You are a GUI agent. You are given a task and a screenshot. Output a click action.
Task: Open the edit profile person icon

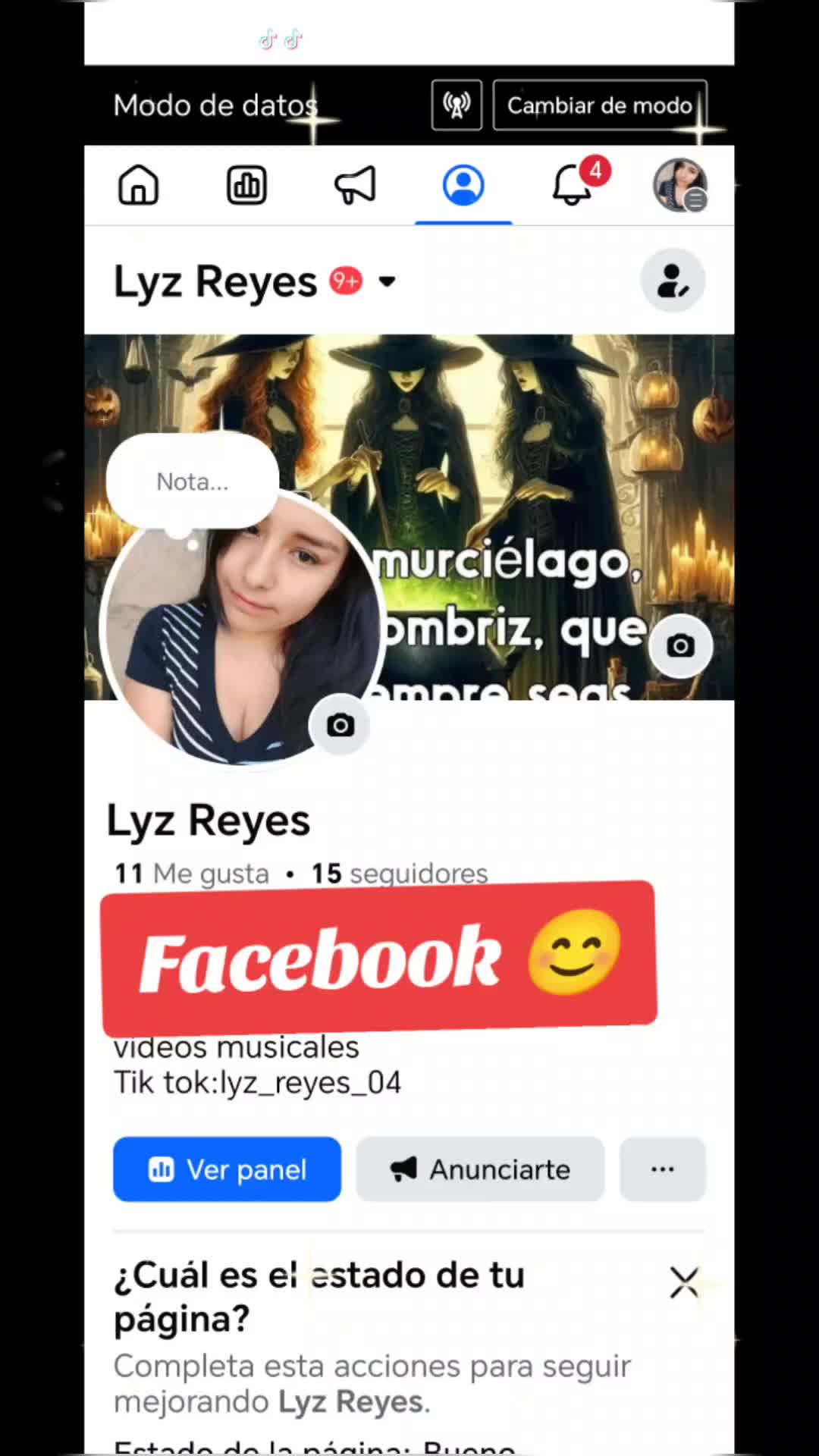pos(673,281)
